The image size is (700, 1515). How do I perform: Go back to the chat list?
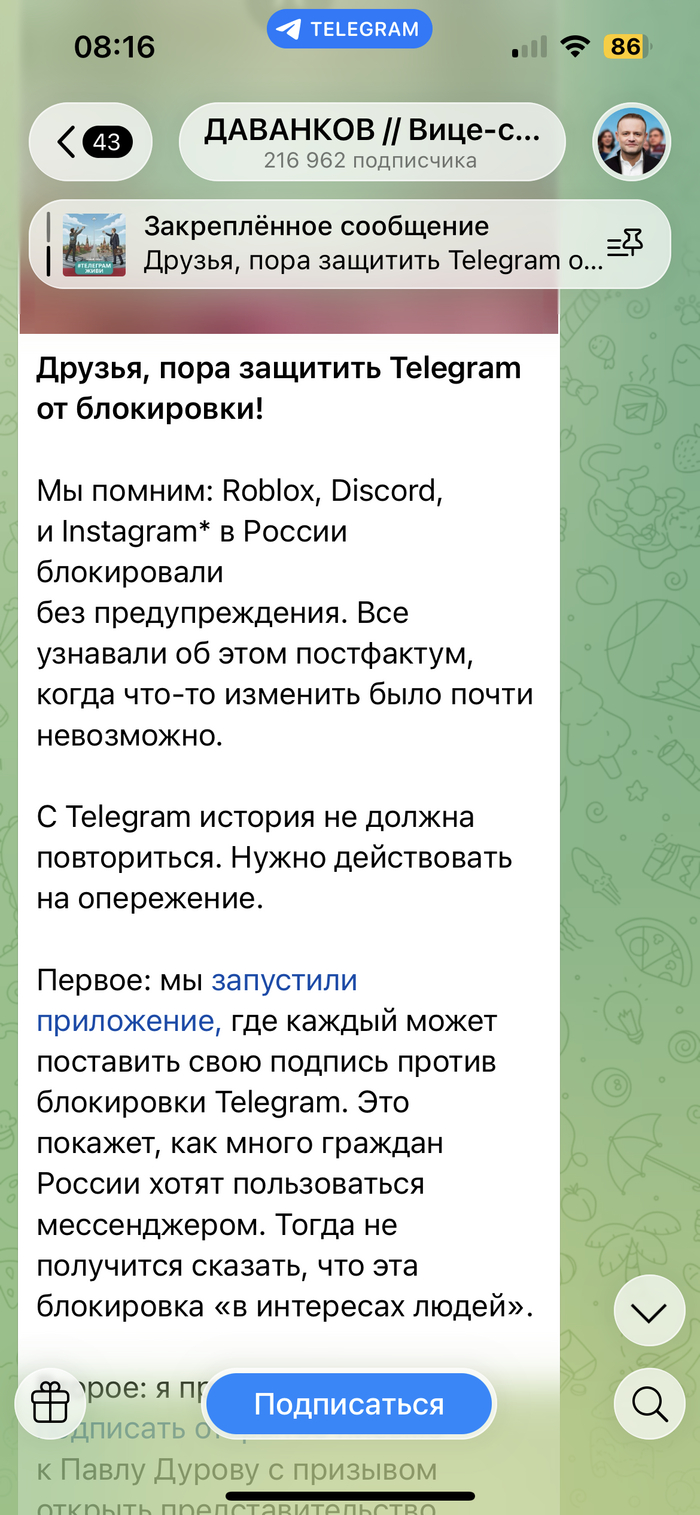pos(90,142)
